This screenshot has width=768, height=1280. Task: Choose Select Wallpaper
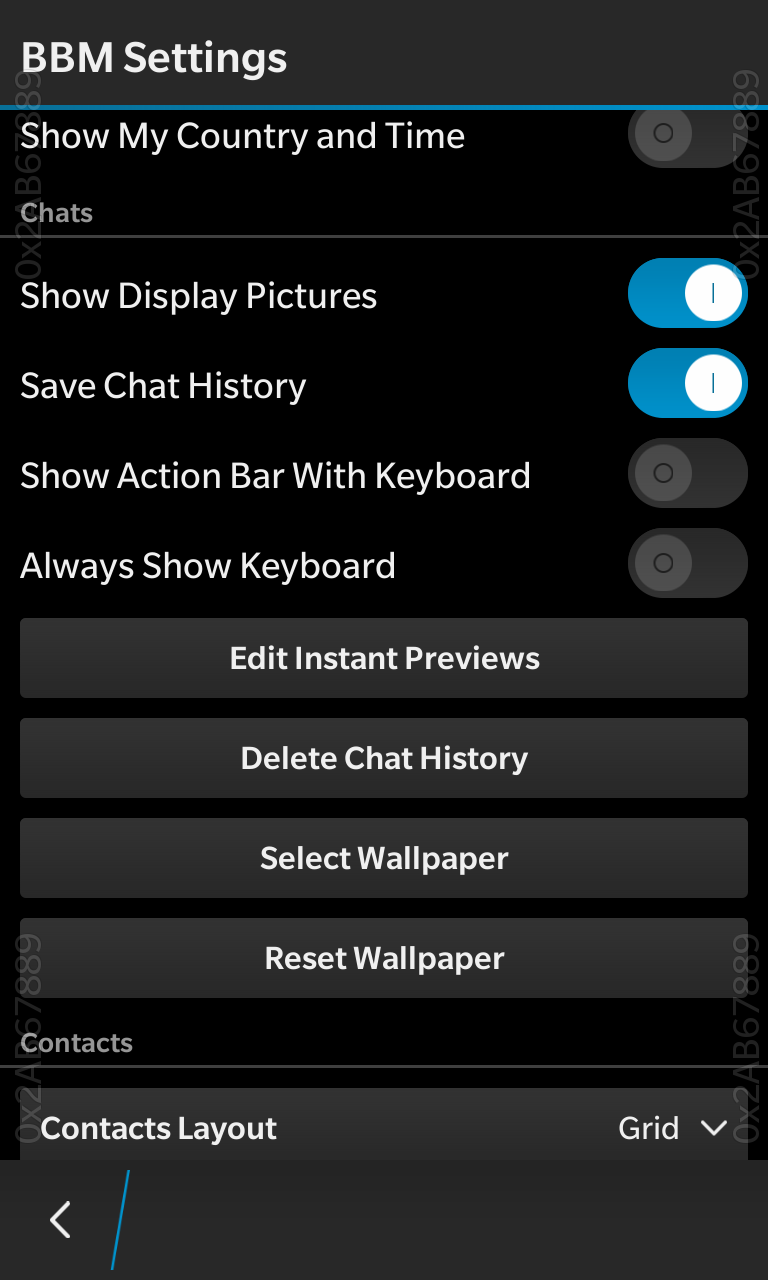point(384,858)
